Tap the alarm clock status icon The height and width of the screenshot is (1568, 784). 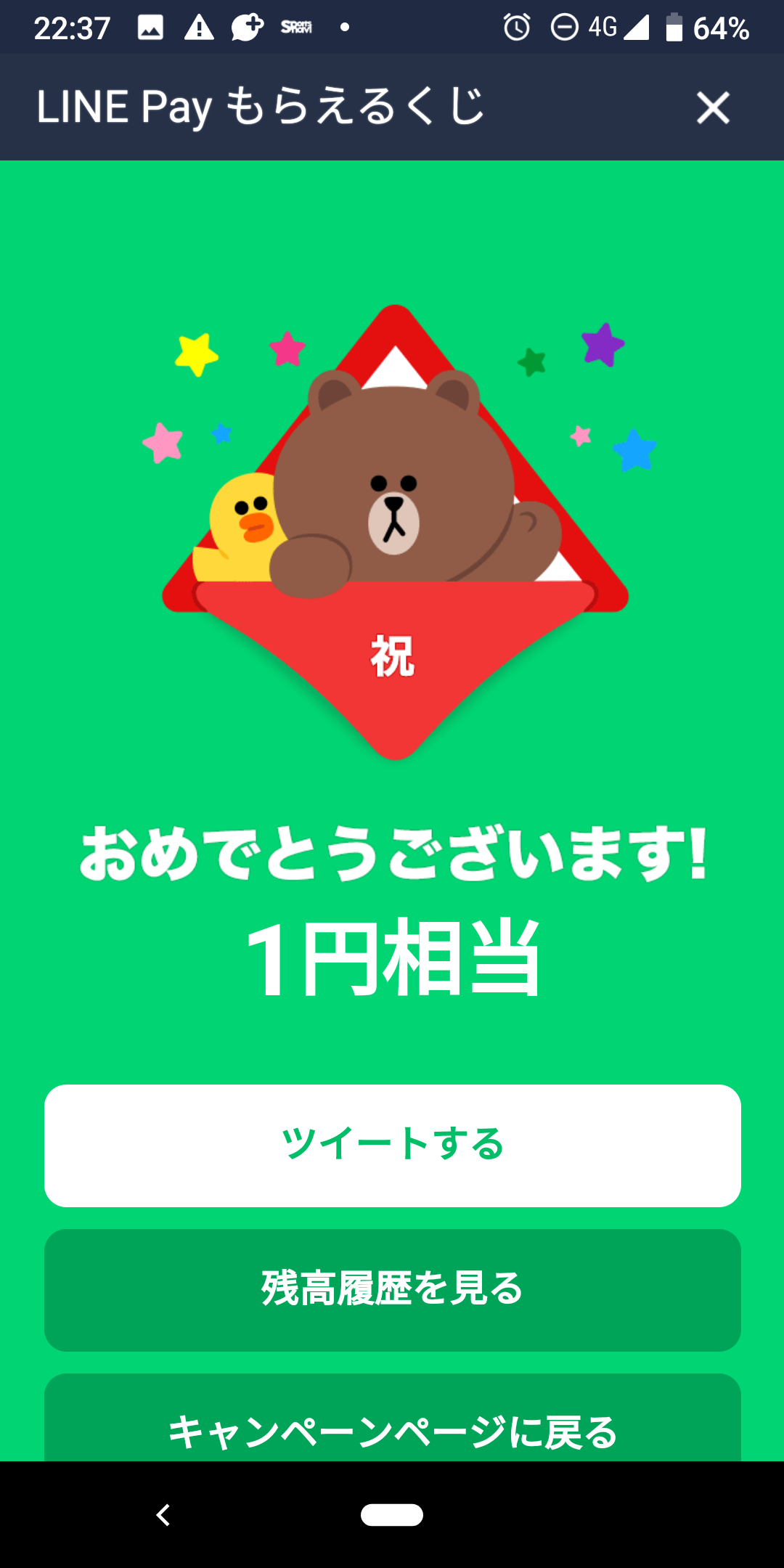pyautogui.click(x=517, y=27)
